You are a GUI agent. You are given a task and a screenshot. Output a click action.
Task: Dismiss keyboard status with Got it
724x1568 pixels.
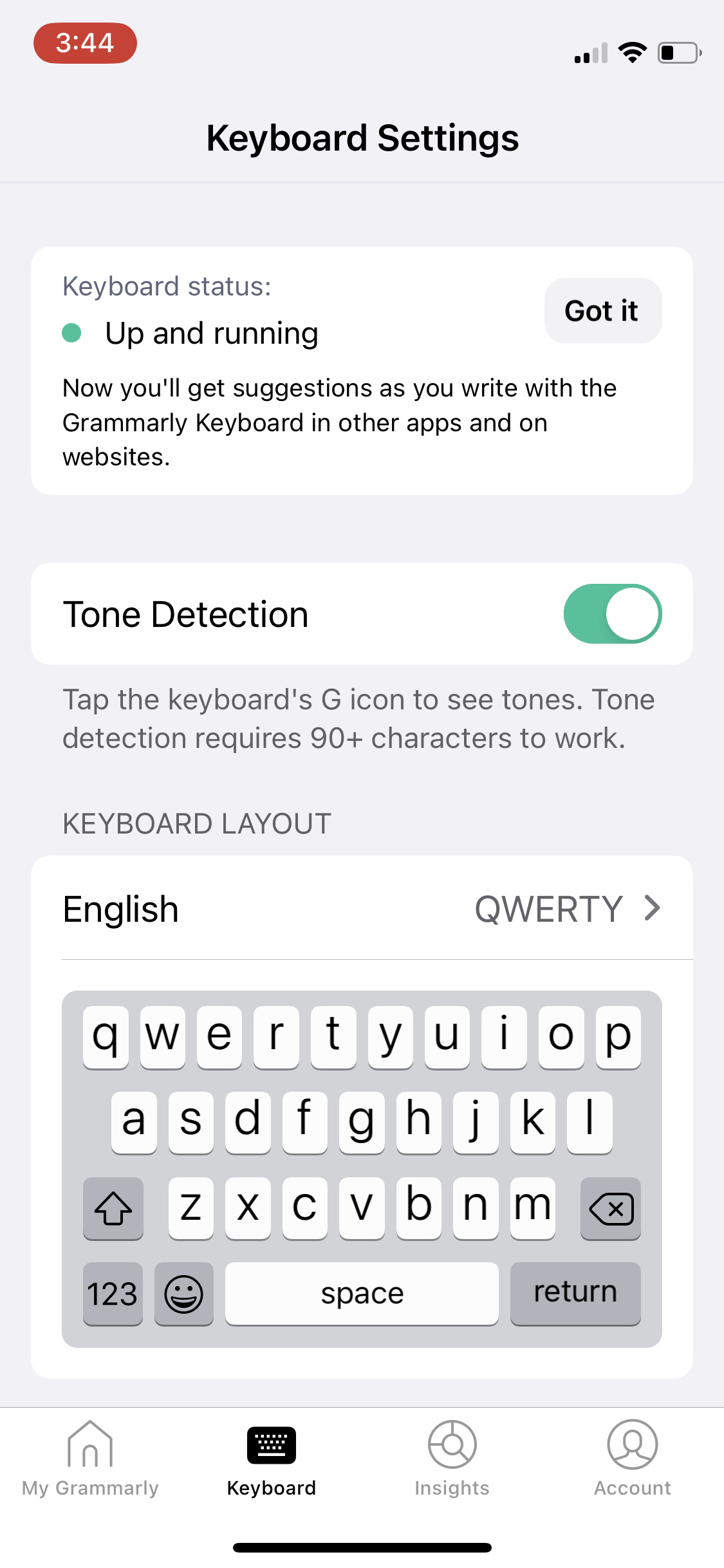[x=602, y=310]
